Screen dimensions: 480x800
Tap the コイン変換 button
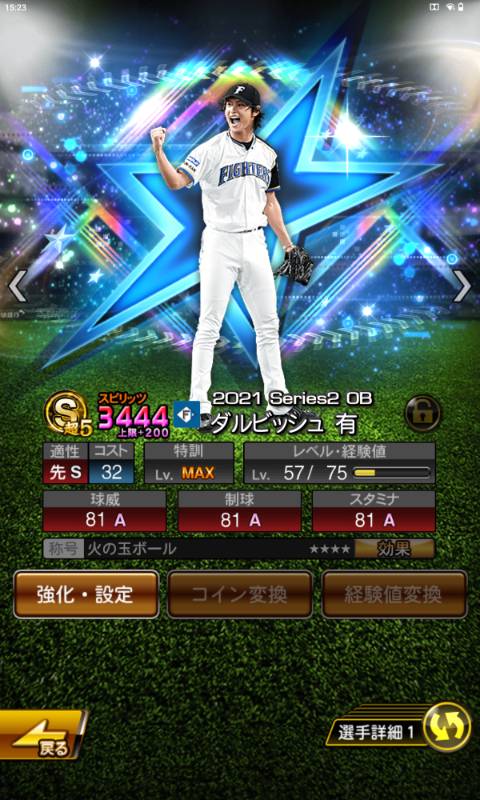[x=240, y=594]
